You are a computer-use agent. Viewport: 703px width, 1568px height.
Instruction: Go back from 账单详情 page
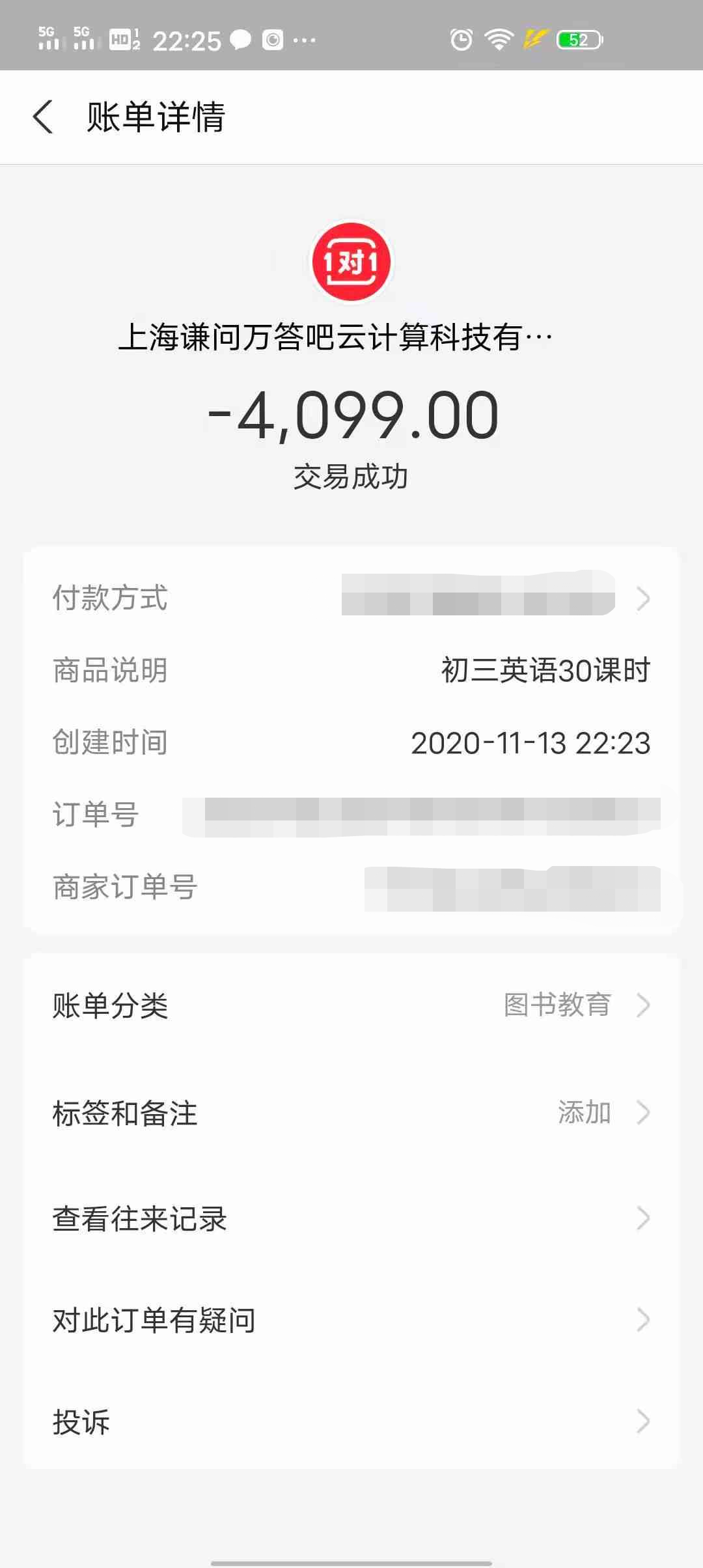coord(43,117)
